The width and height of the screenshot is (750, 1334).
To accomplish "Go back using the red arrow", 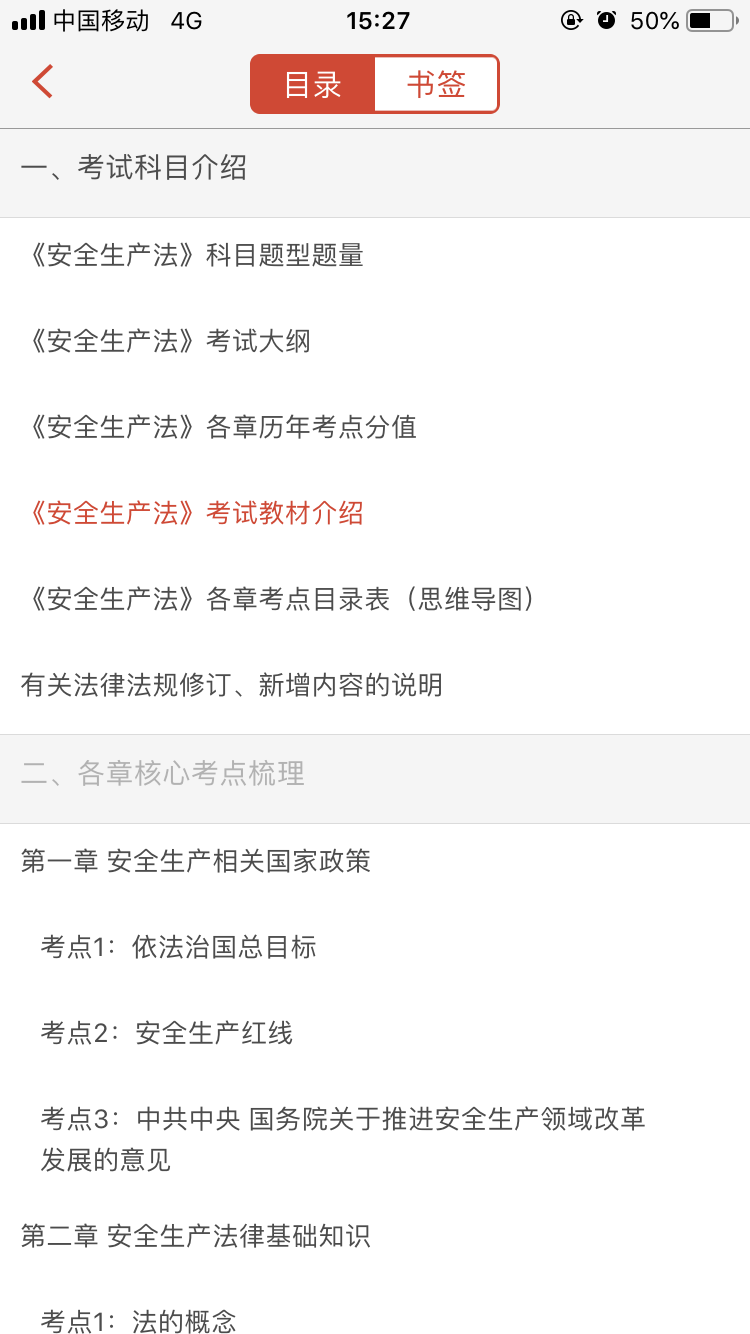I will coord(42,82).
